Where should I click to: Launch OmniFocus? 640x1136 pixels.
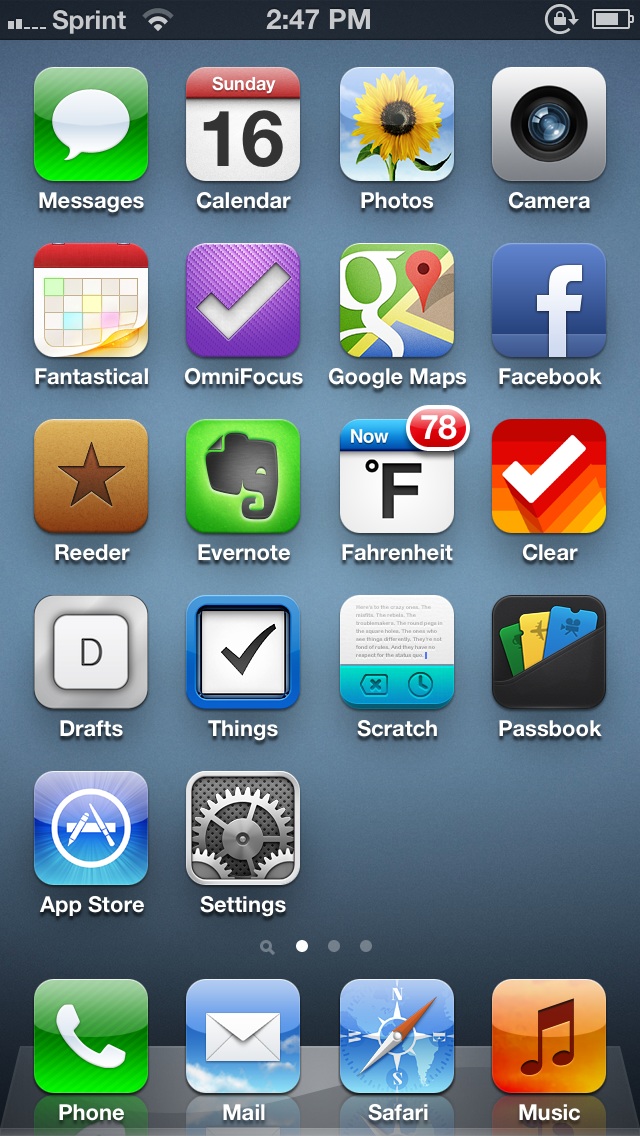click(243, 300)
